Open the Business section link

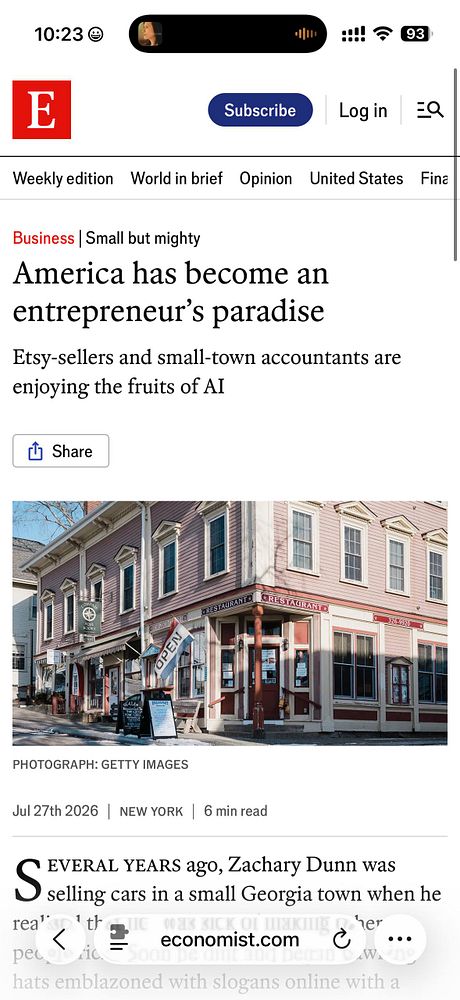43,238
